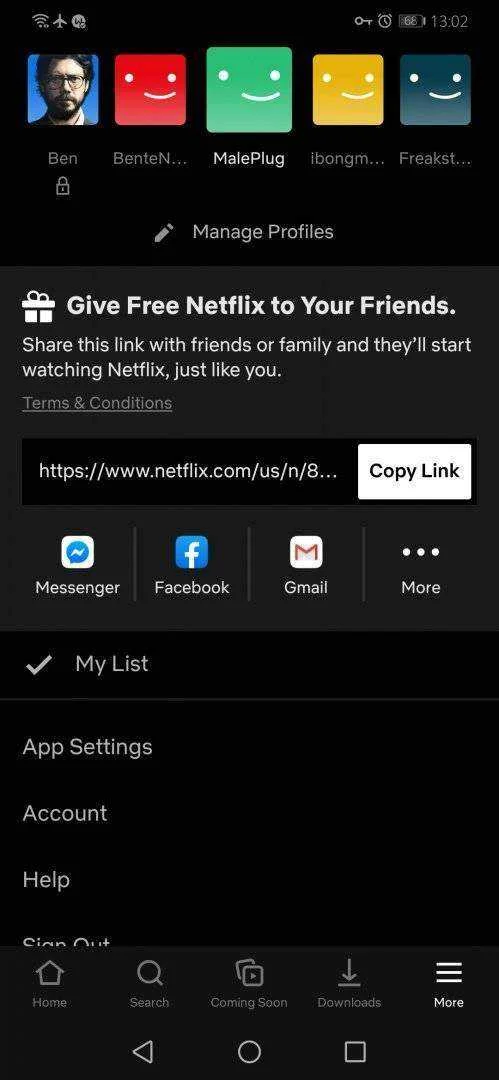Switch to the Freakst profile
This screenshot has height=1080, width=499.
tap(435, 90)
